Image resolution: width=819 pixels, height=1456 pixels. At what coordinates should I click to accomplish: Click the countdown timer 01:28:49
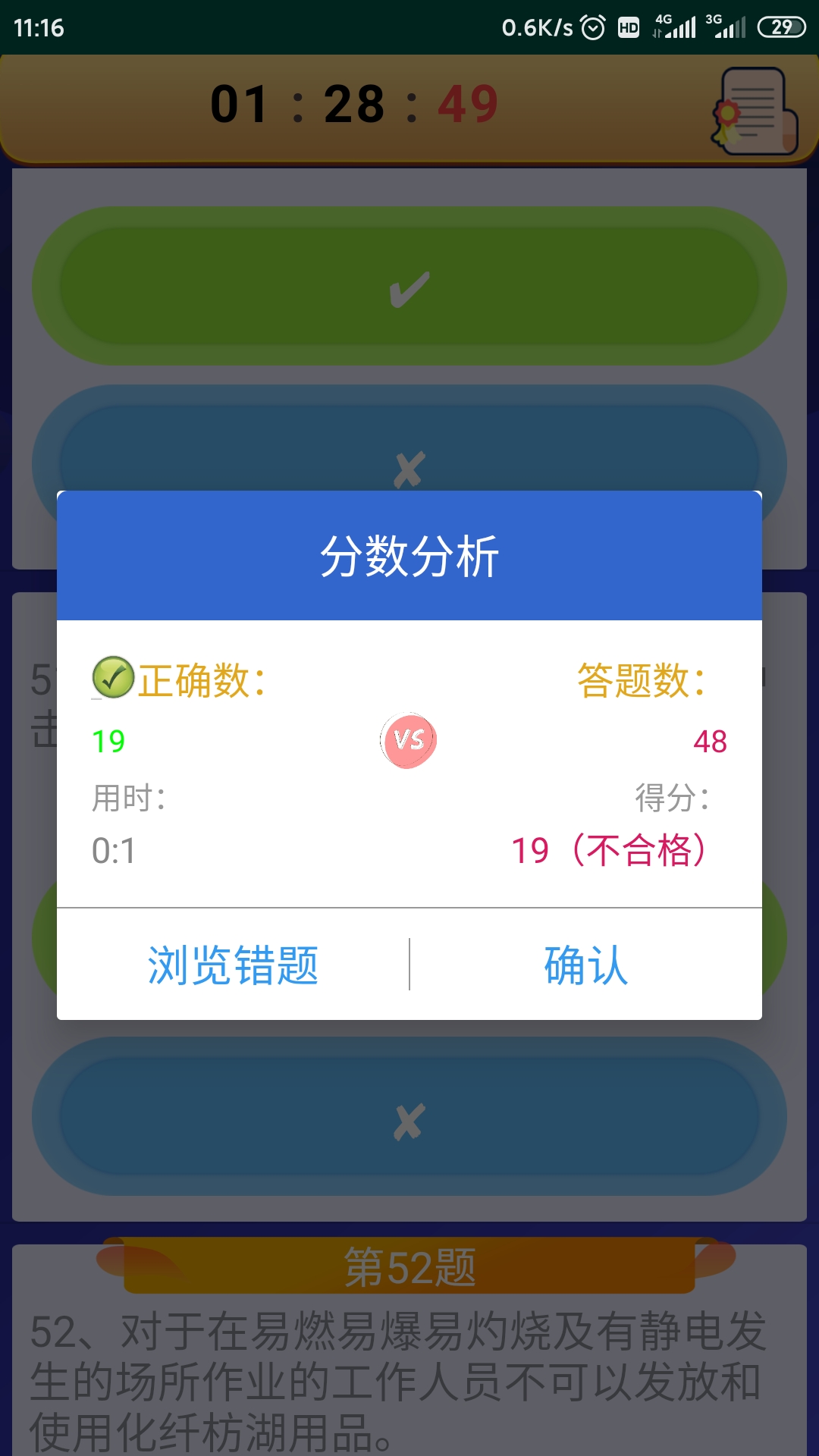[x=355, y=104]
